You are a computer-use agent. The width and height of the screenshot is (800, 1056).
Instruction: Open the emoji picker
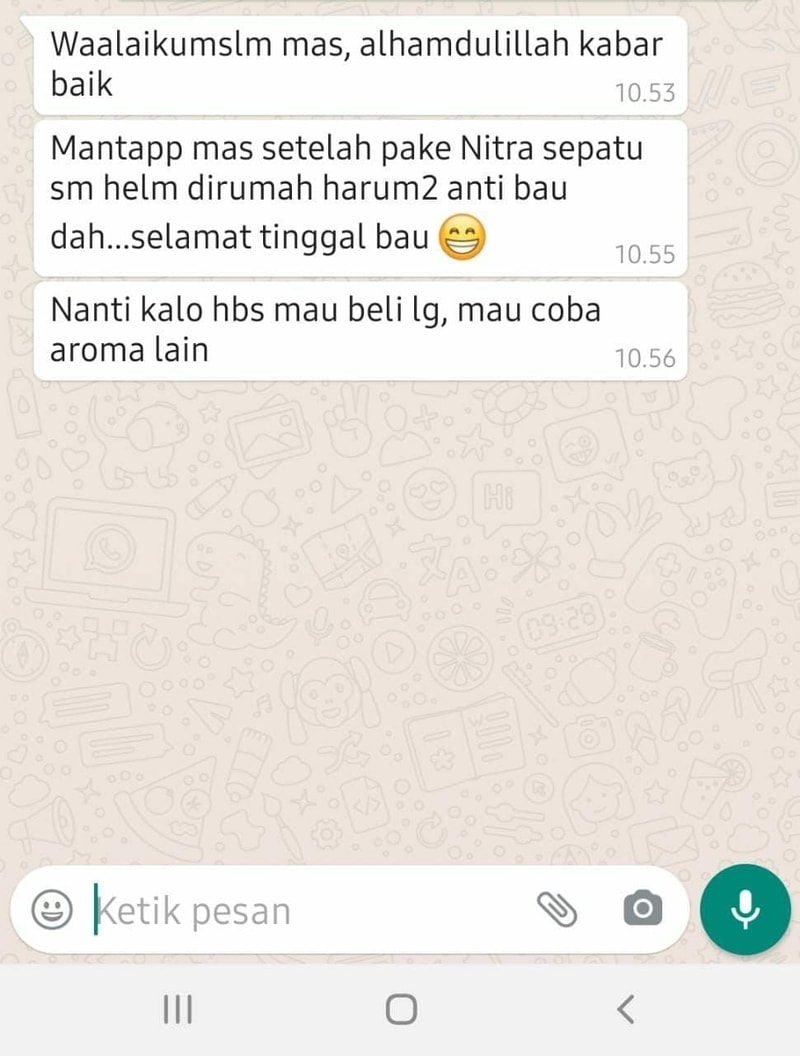(x=51, y=910)
